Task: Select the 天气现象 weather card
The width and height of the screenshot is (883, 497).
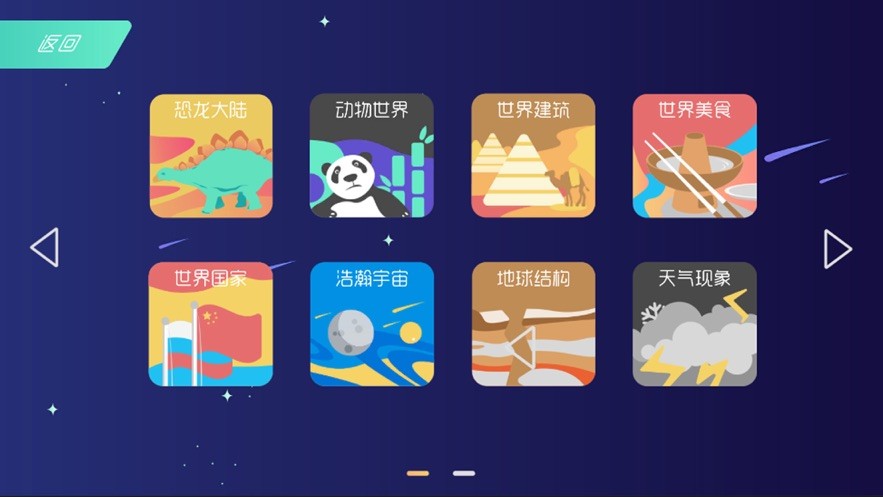Action: click(694, 324)
